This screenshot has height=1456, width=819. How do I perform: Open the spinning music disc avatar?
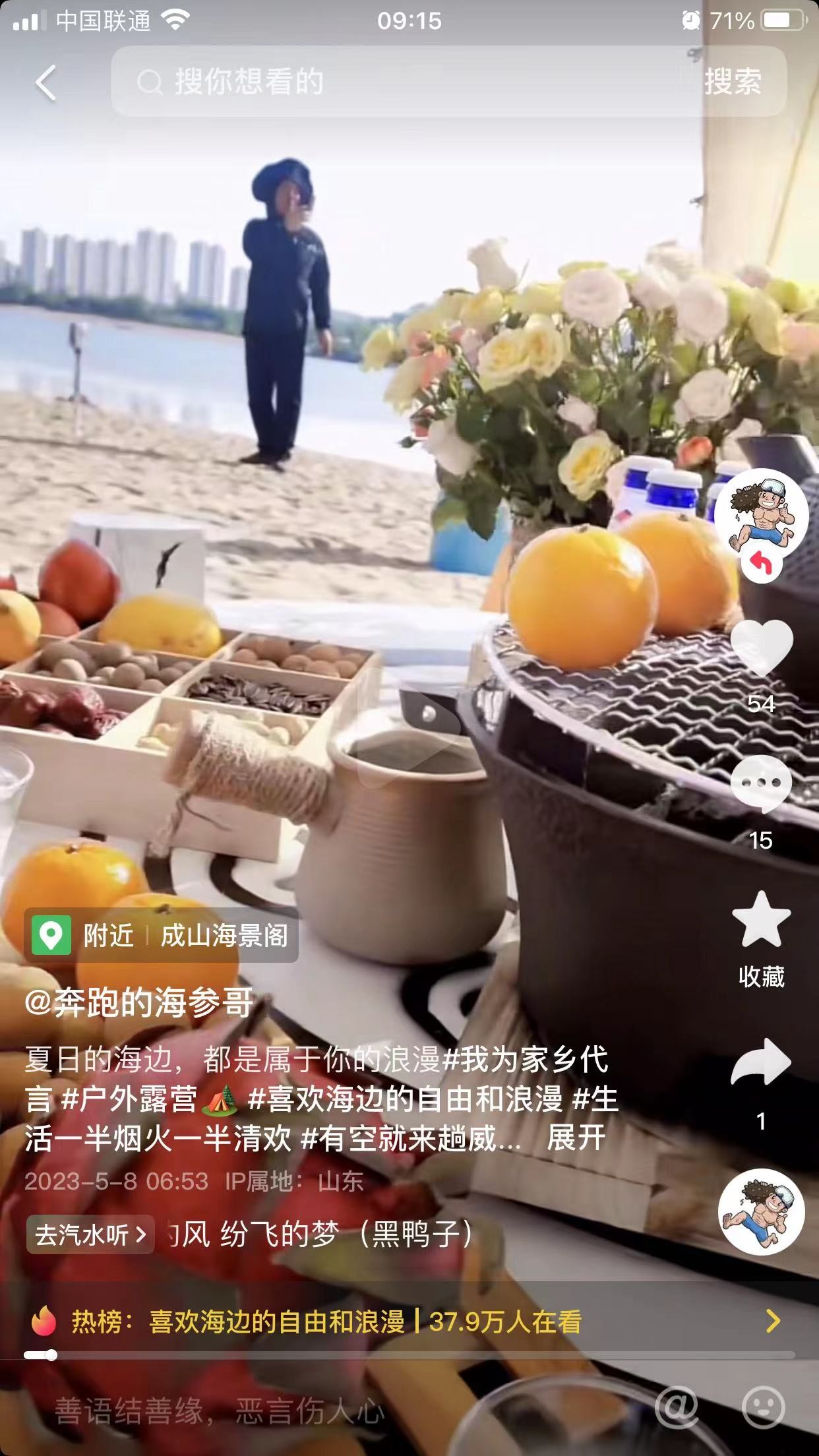point(761,1212)
